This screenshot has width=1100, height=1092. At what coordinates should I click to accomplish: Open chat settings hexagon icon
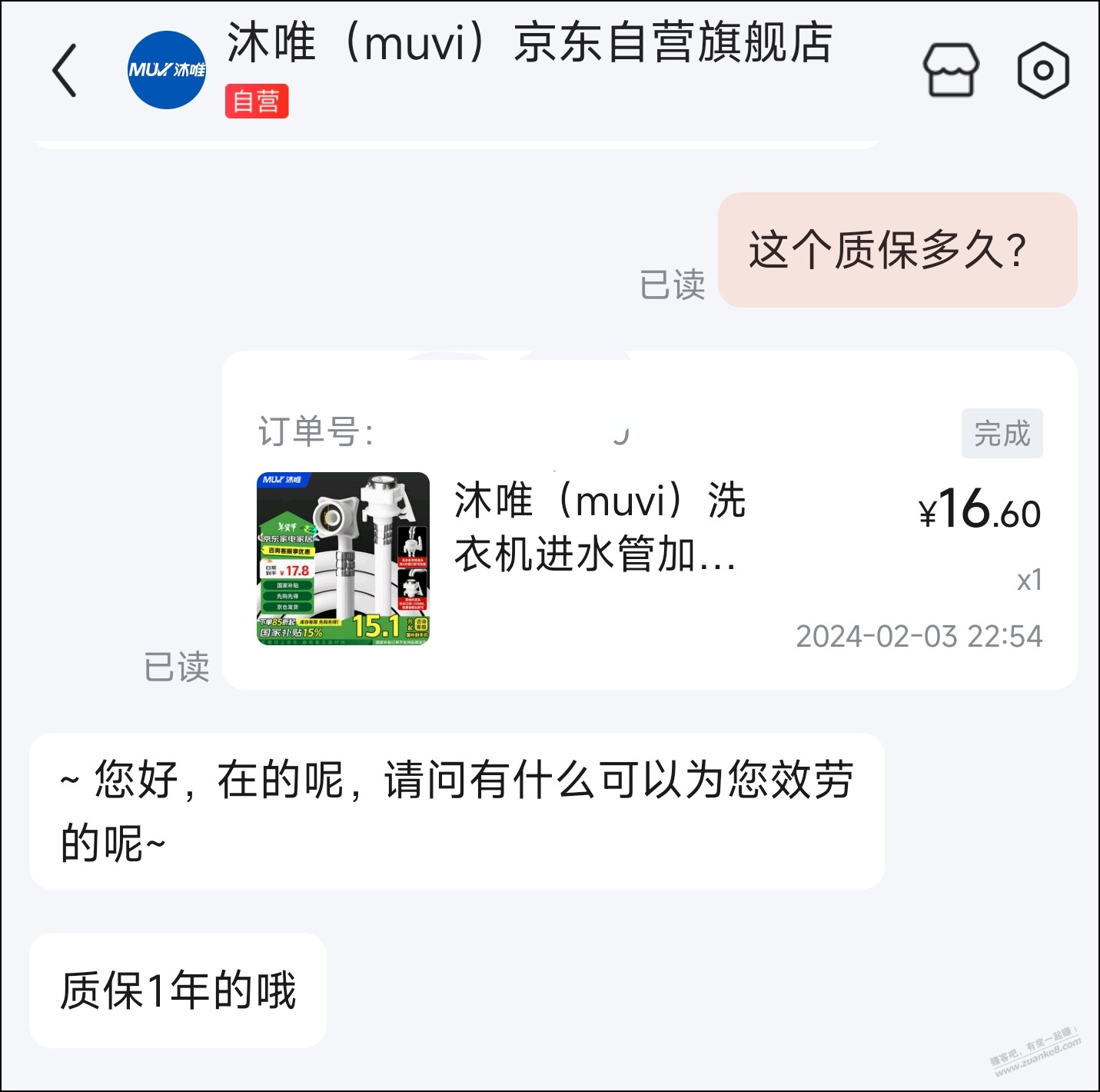coord(1042,71)
